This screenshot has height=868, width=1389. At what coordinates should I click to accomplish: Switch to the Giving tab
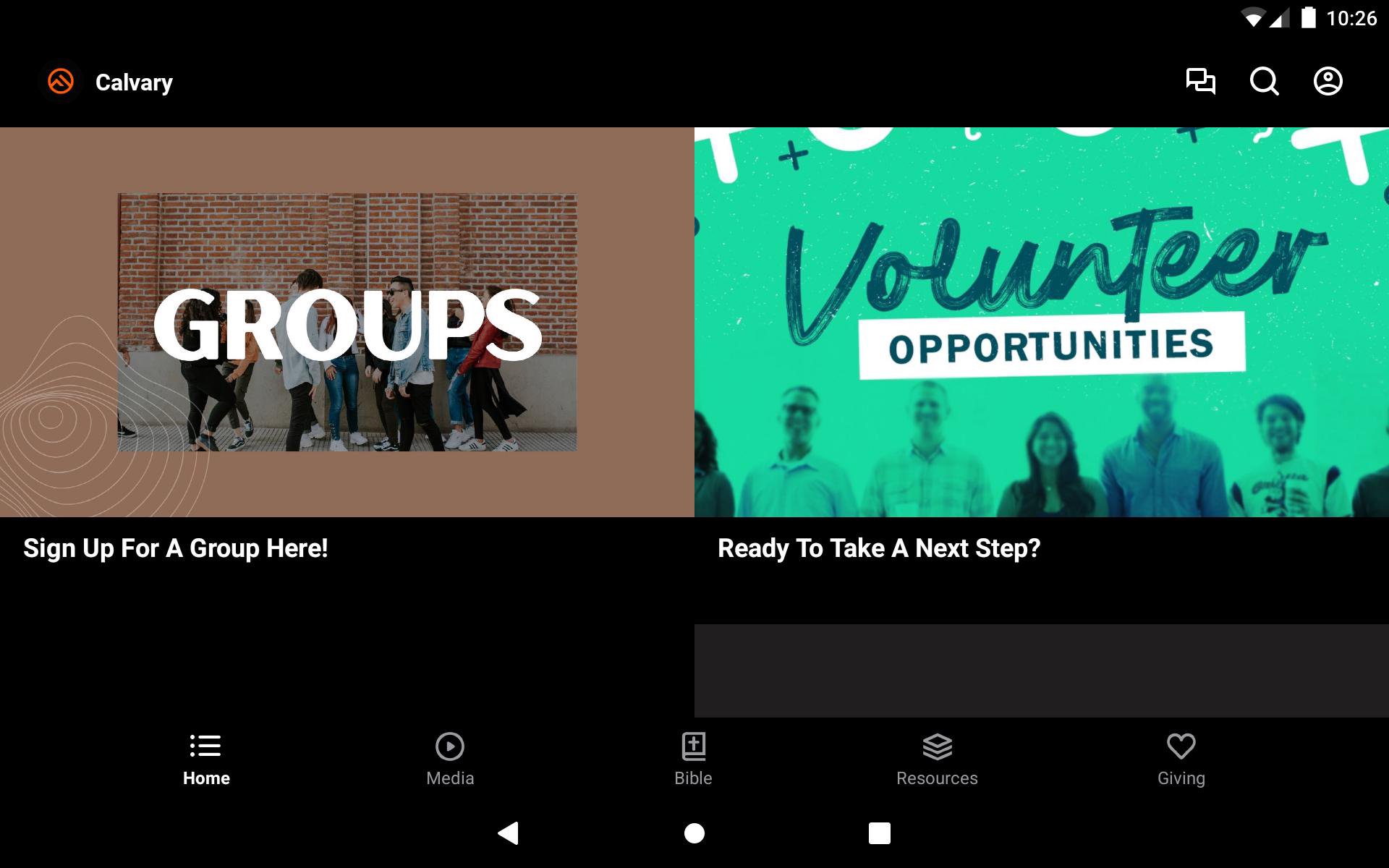1181,759
